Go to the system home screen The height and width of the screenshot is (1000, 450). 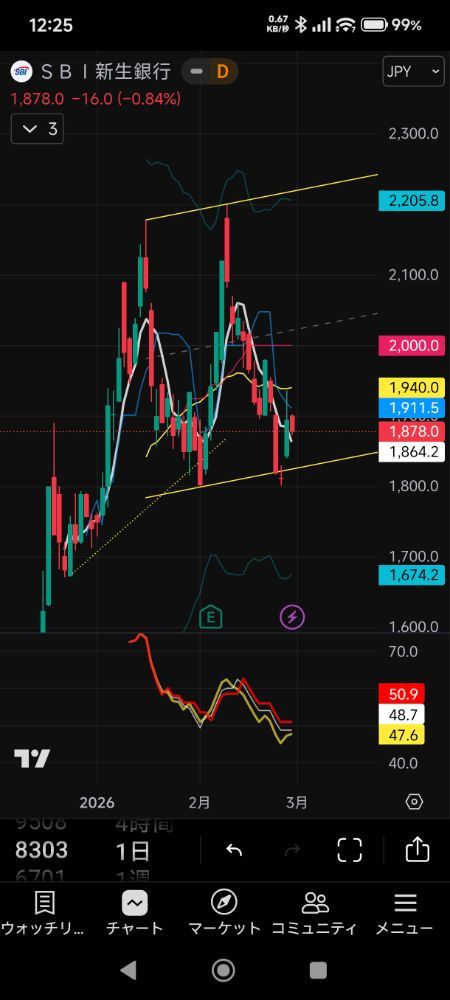pos(224,971)
